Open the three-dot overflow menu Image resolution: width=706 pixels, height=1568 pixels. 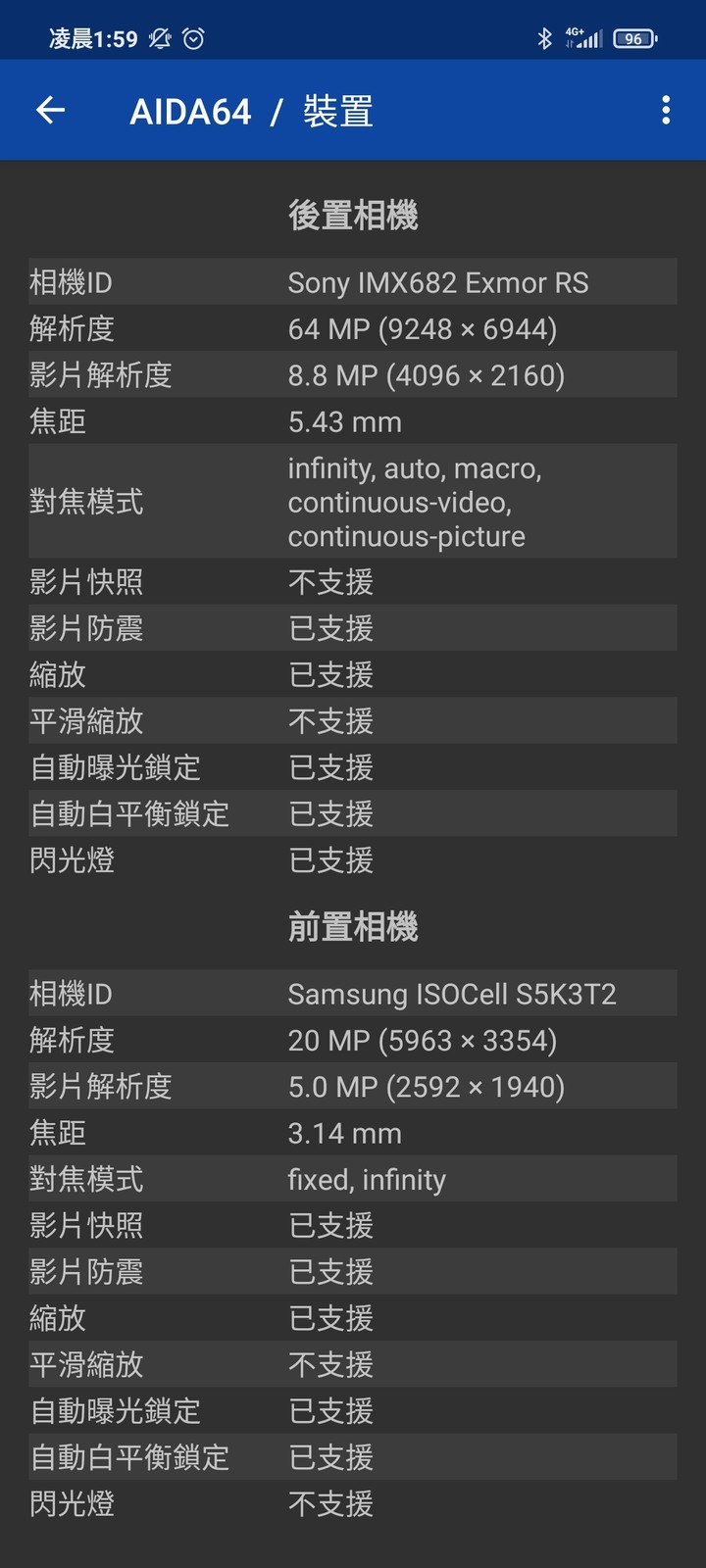(666, 110)
